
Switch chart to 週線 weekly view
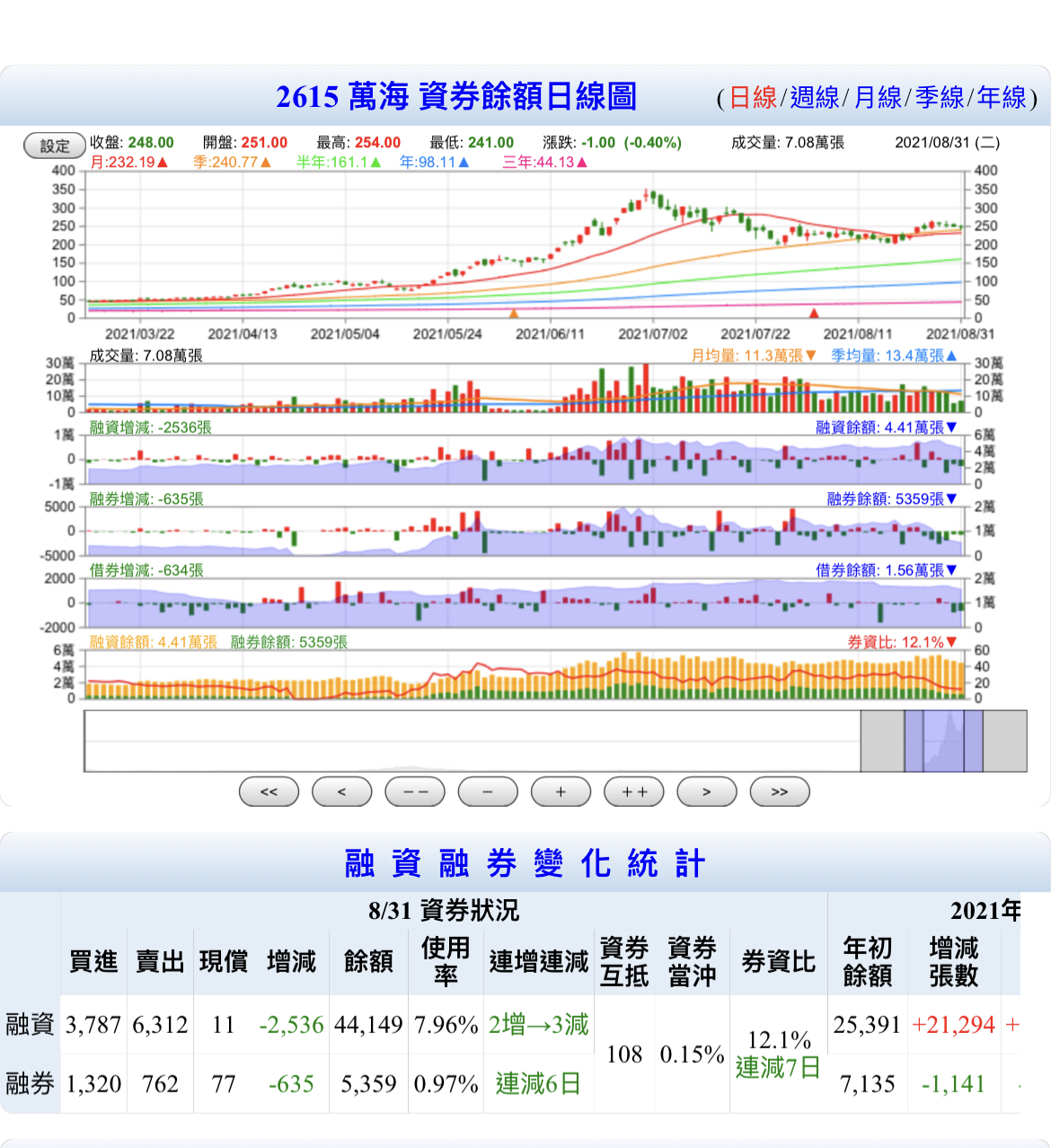click(x=814, y=97)
